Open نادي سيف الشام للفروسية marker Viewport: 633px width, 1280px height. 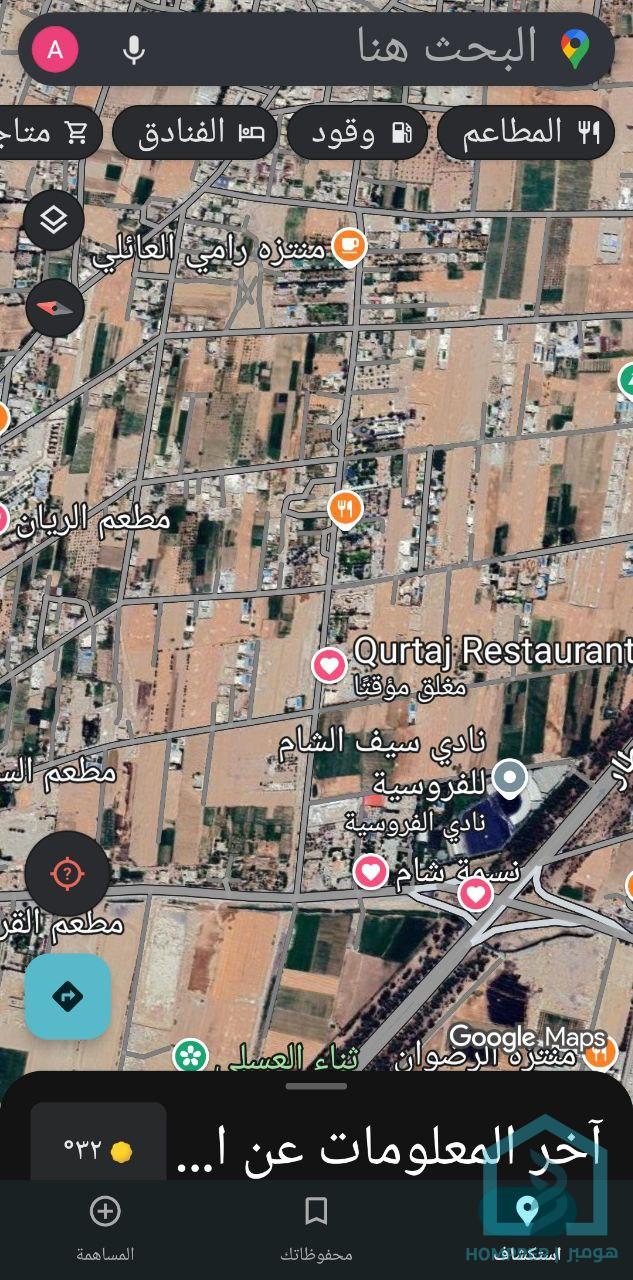[x=510, y=778]
